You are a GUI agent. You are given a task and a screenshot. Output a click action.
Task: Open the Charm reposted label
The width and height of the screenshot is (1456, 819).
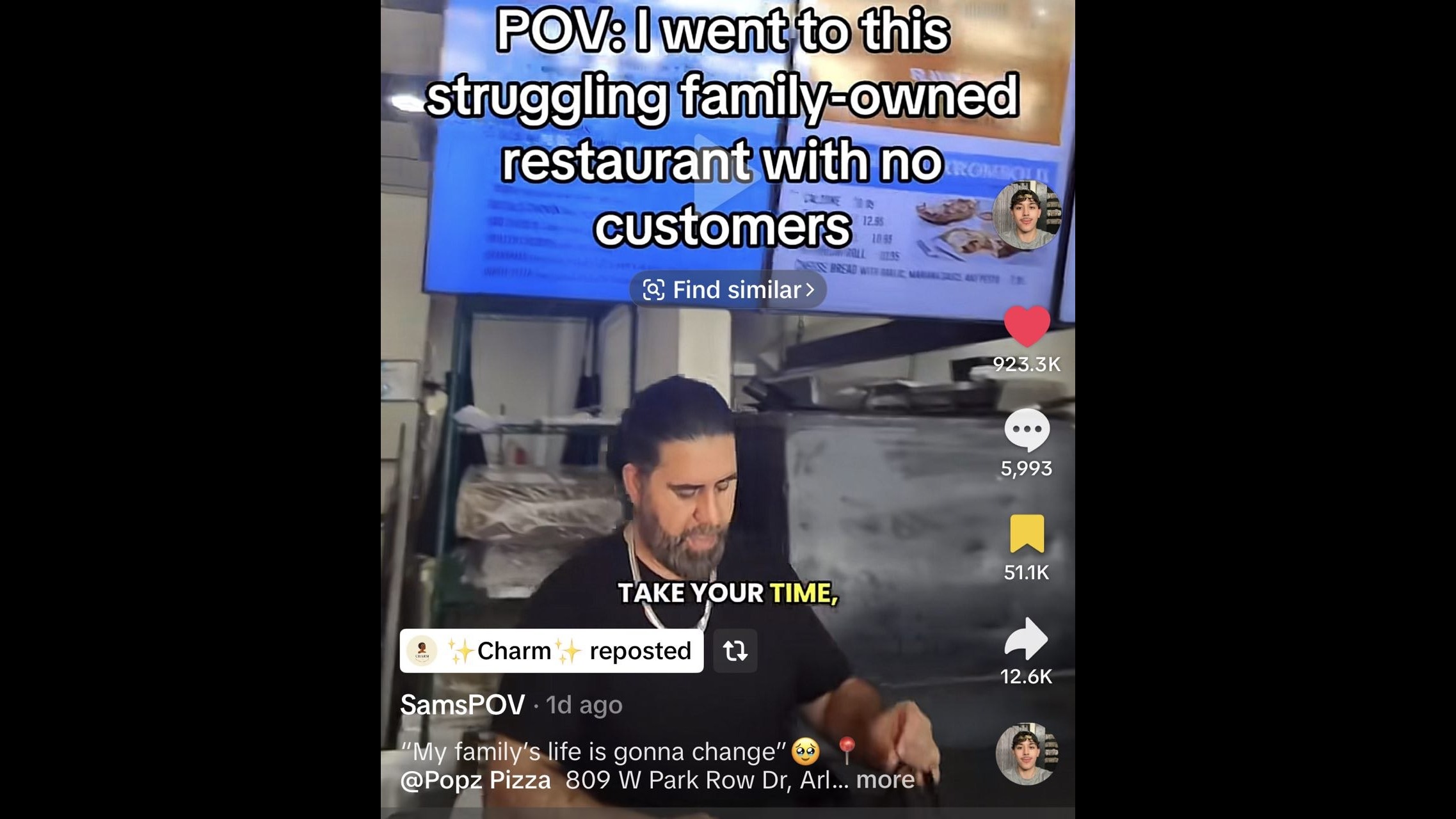click(x=551, y=651)
